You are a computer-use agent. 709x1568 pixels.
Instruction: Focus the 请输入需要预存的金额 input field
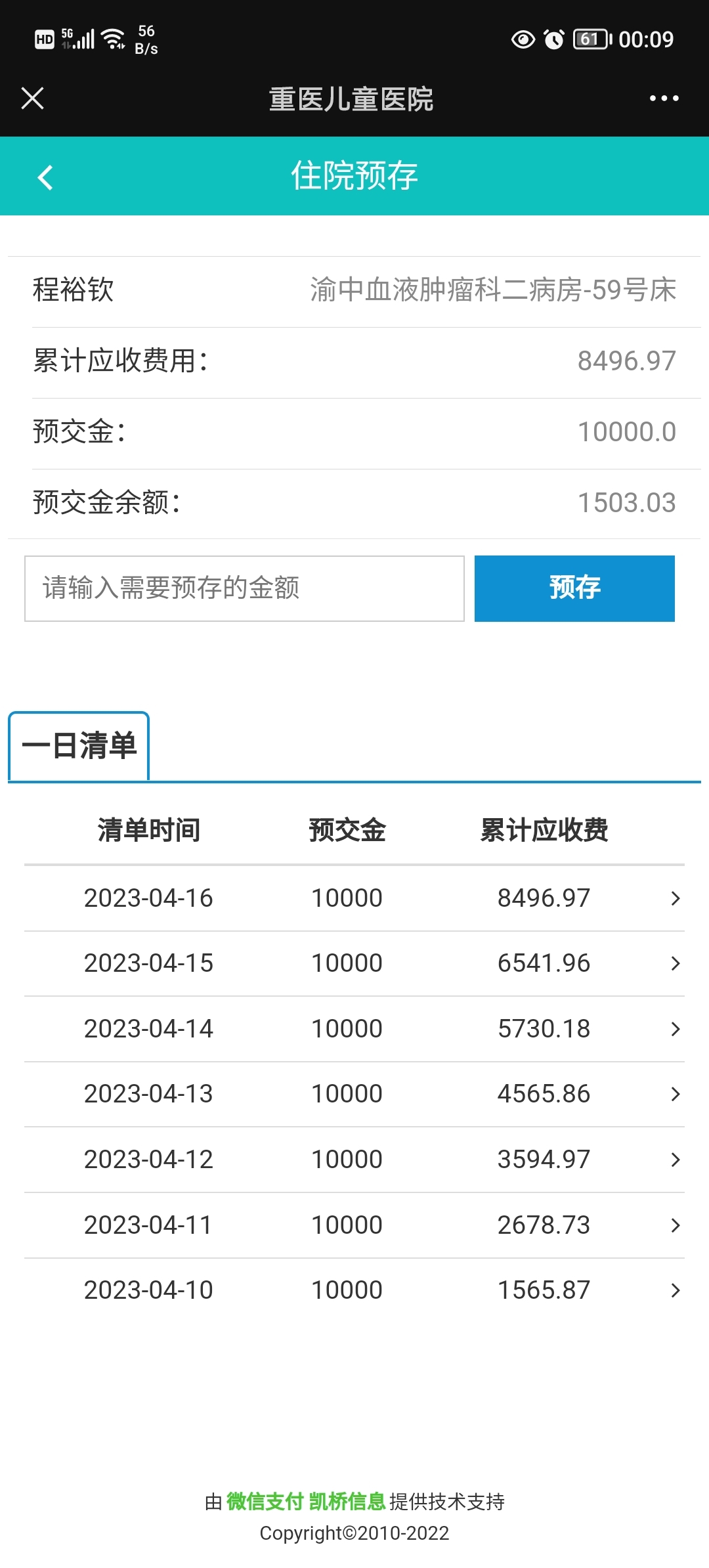pos(244,588)
